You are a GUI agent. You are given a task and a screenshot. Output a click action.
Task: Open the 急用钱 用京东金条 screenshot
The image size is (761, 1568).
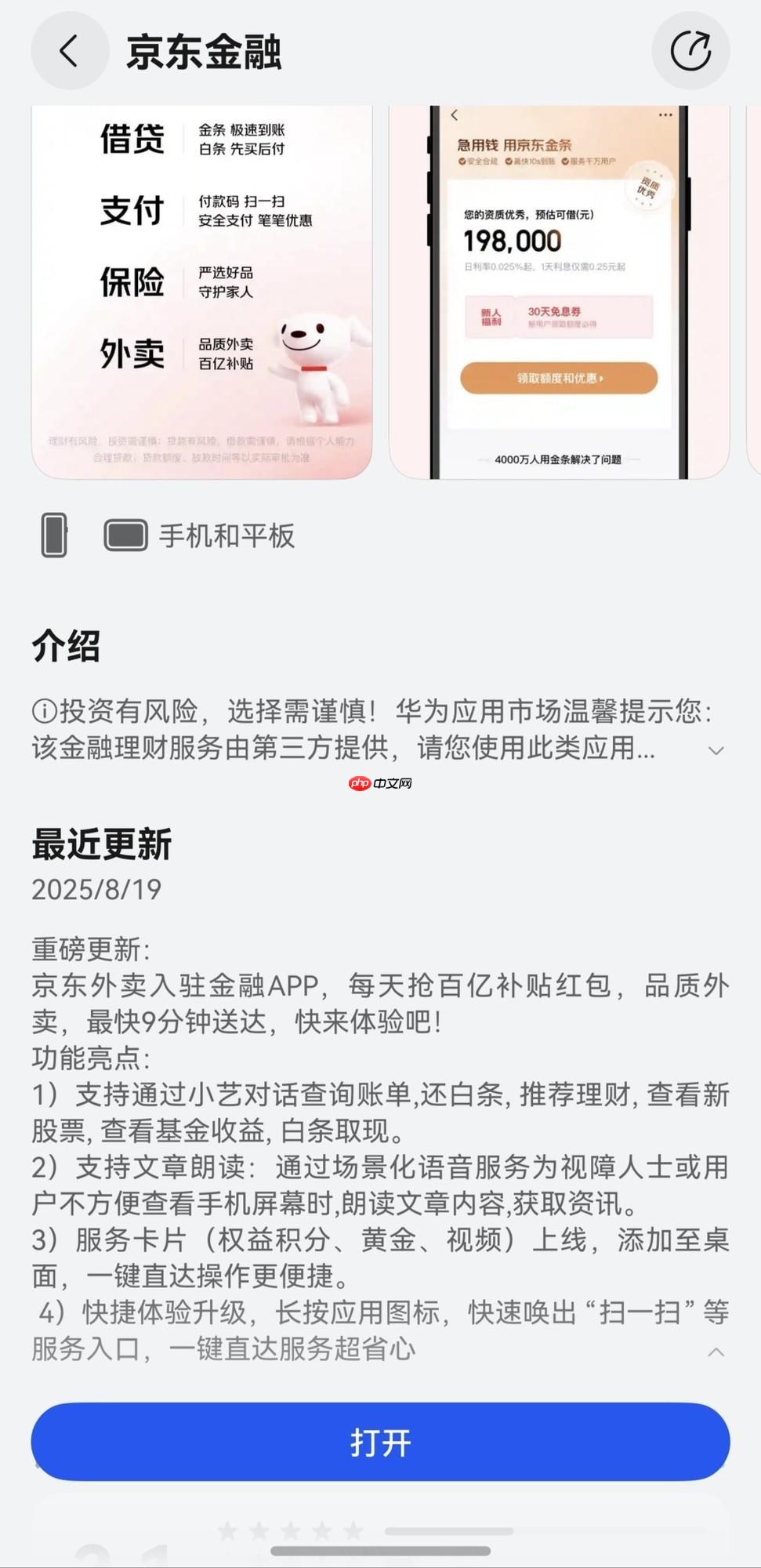559,290
